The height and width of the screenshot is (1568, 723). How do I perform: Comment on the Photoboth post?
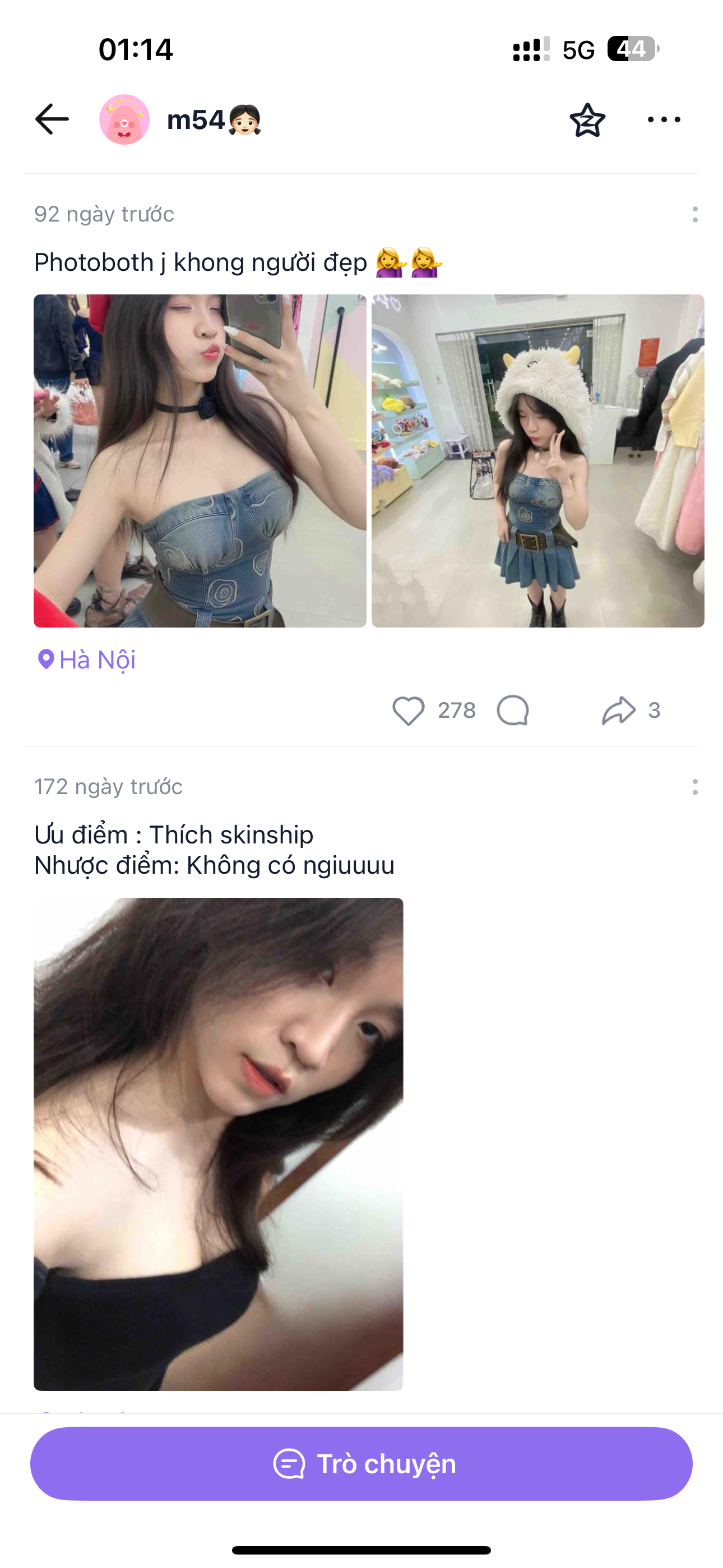(x=513, y=711)
